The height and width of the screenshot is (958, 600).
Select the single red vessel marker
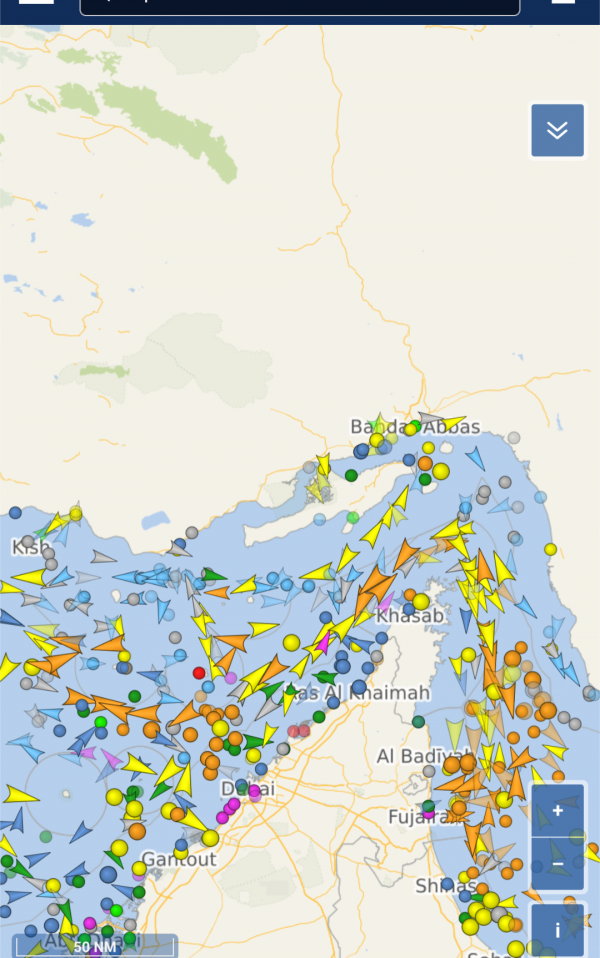click(199, 672)
